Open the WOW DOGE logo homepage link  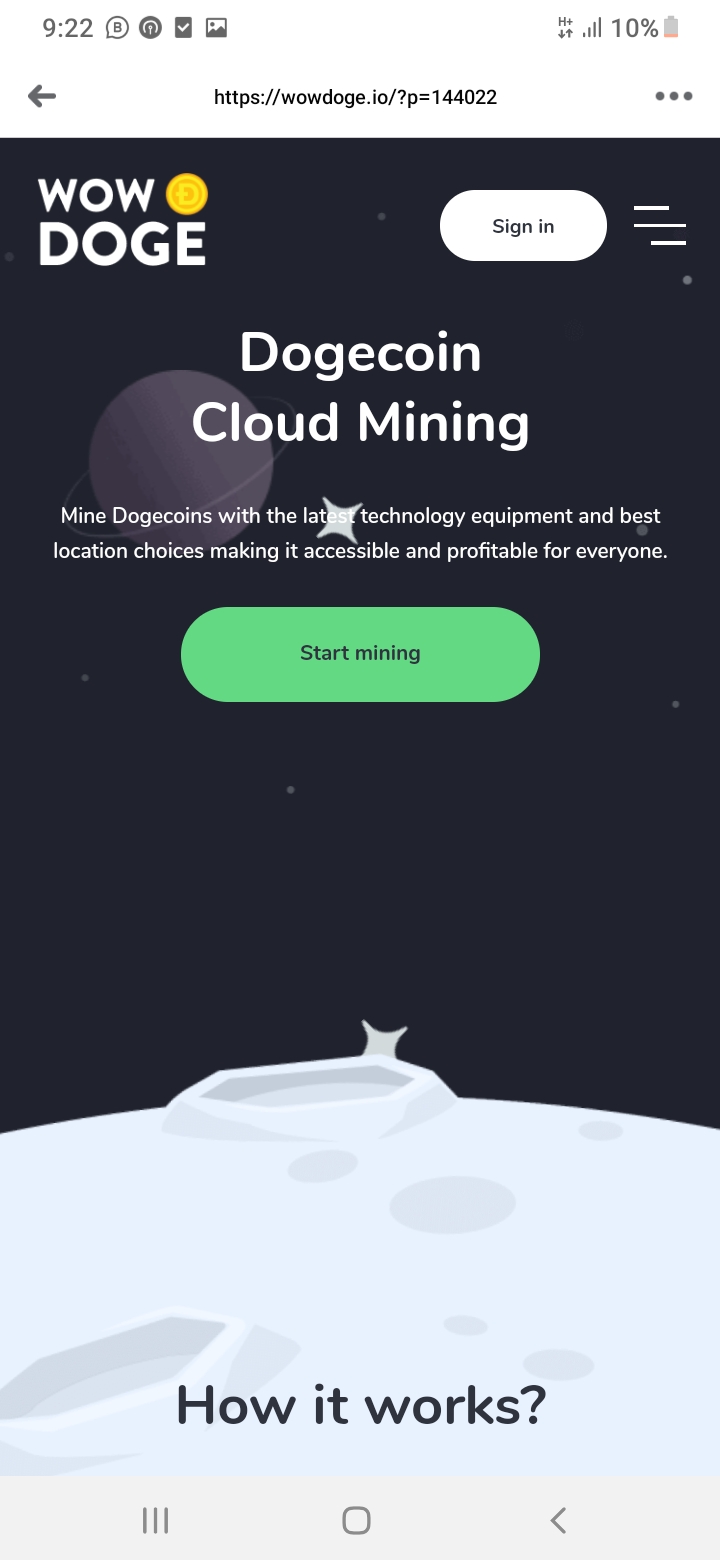point(122,222)
